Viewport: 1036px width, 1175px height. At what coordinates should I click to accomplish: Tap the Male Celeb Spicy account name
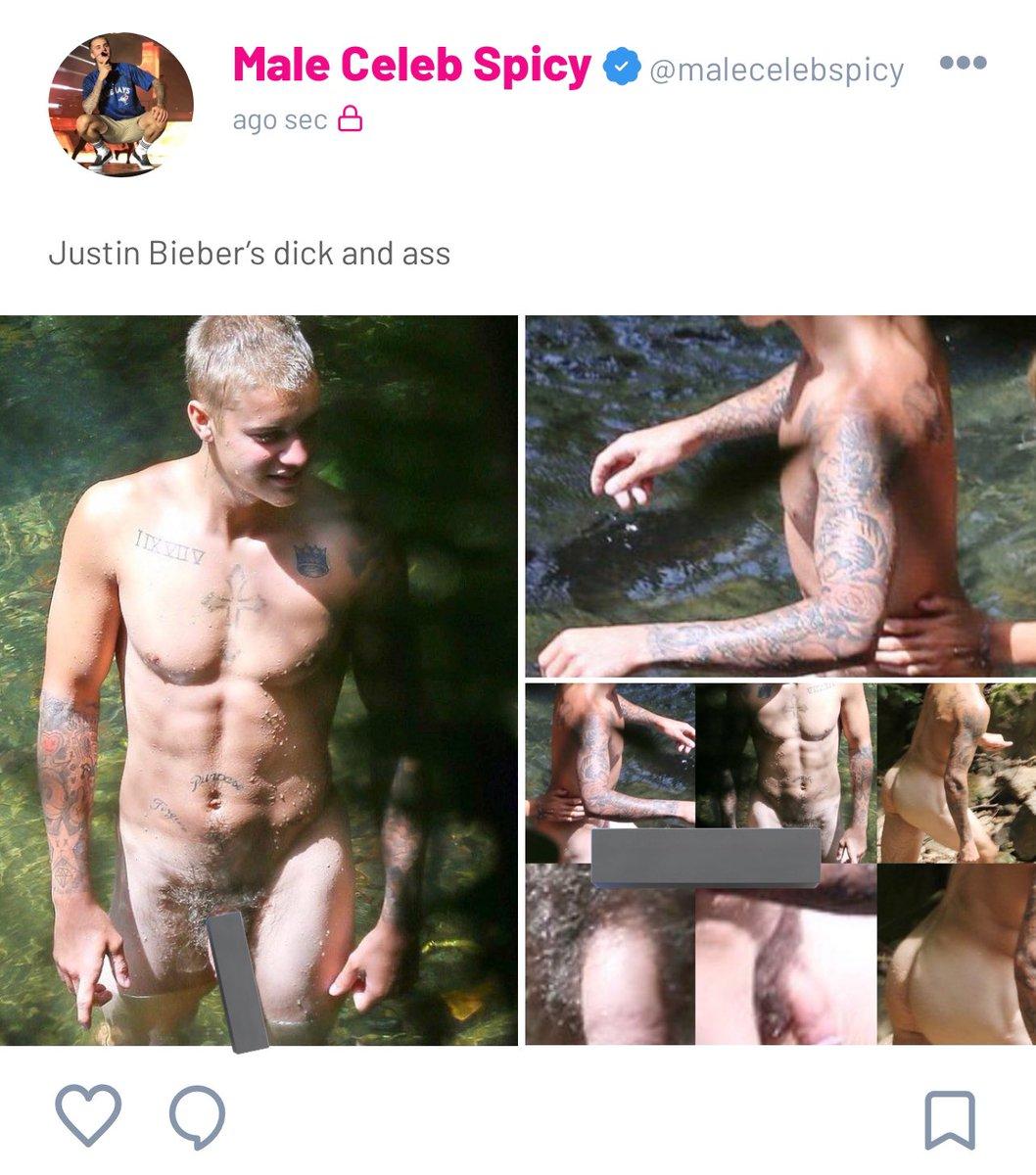tap(411, 65)
